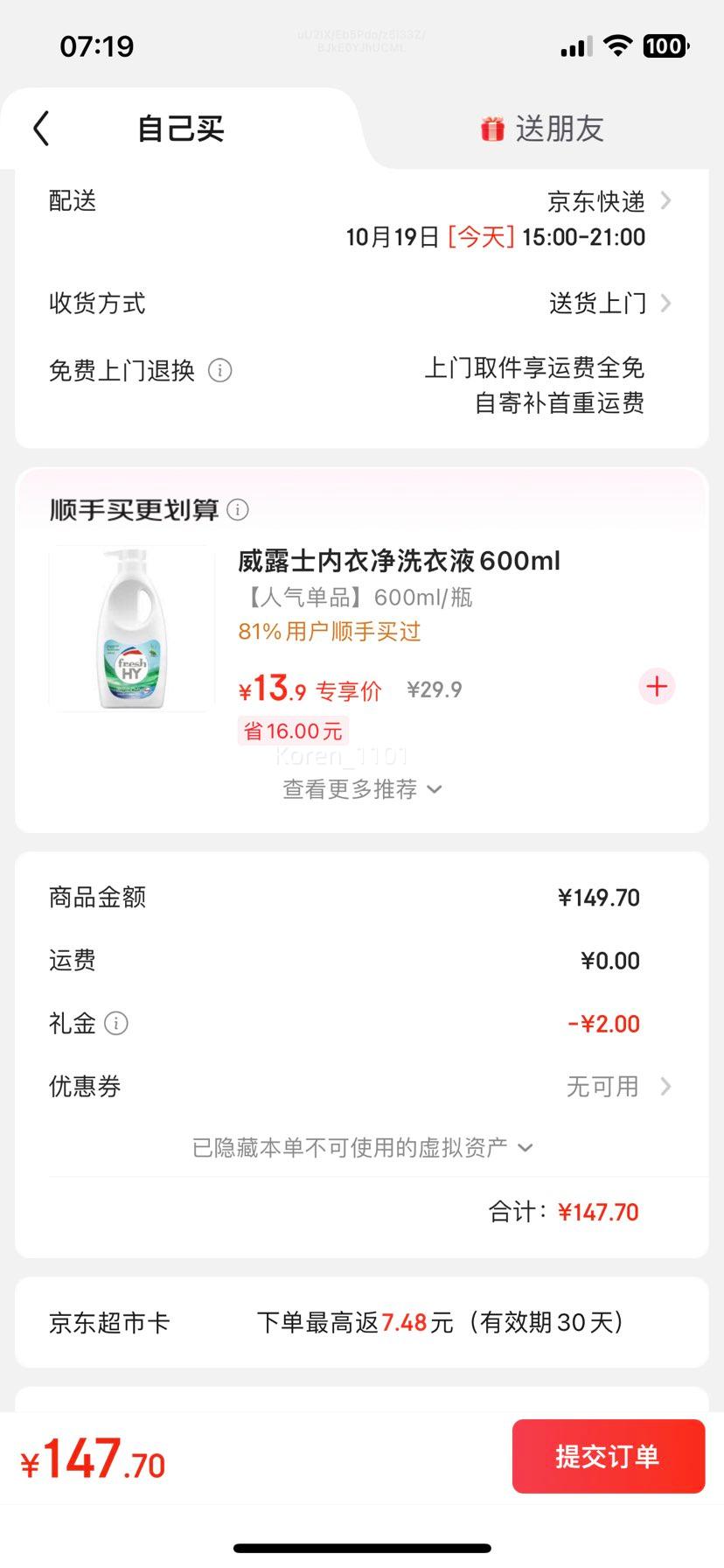The width and height of the screenshot is (724, 1568).
Task: Open the 威露士内衣净洗衣液 product image
Action: (132, 628)
